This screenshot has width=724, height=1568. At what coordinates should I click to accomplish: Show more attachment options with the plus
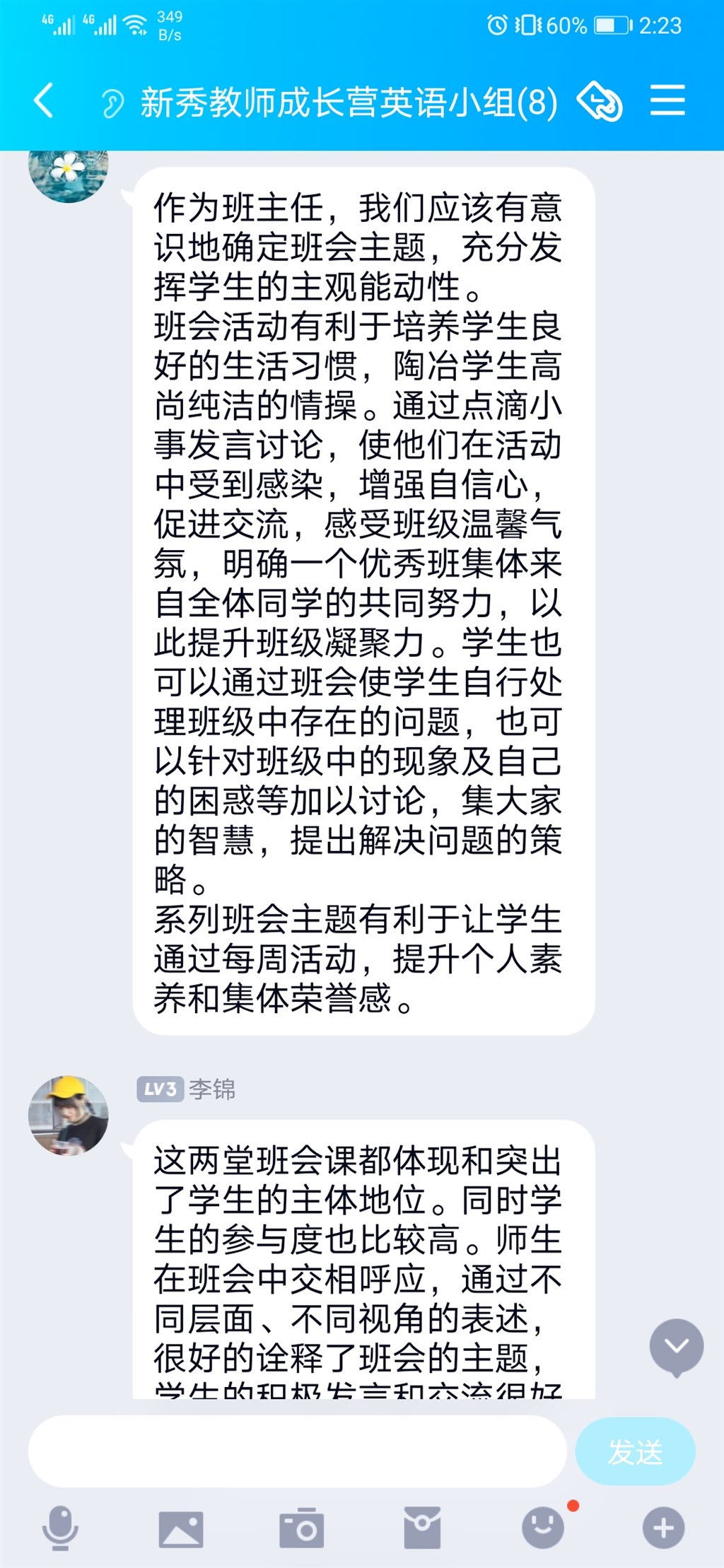pyautogui.click(x=663, y=1528)
